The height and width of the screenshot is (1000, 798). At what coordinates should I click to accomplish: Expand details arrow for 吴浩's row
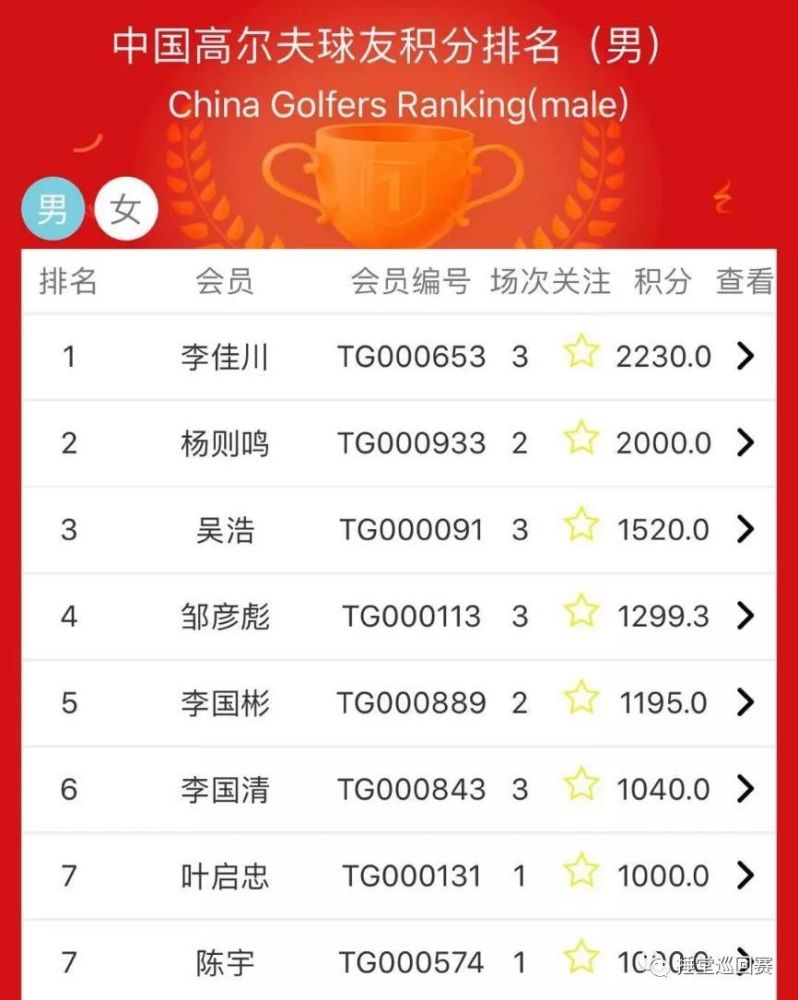coord(742,529)
